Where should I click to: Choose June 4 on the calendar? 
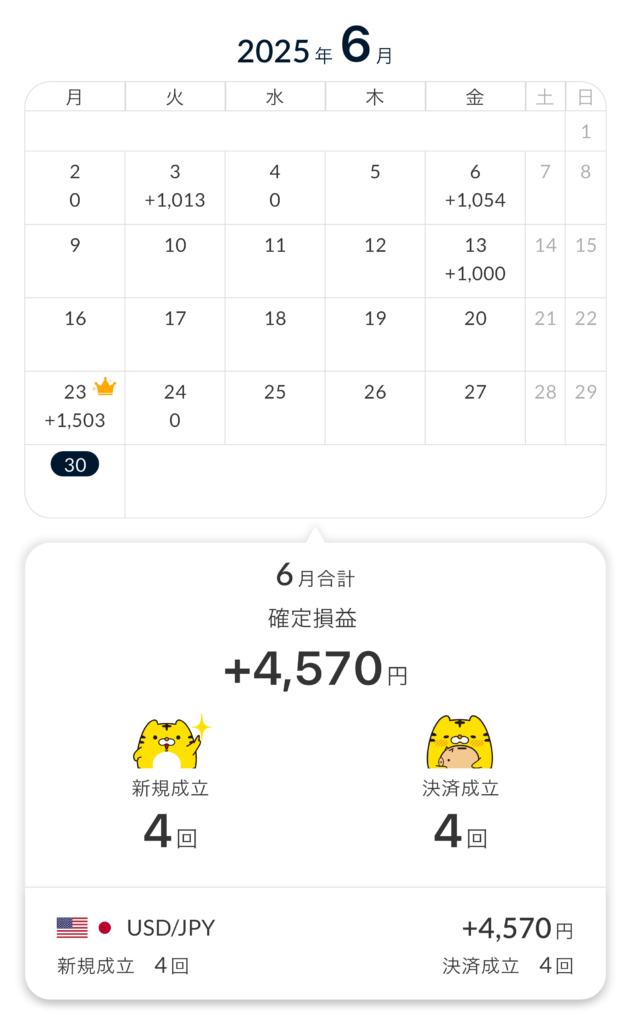(x=275, y=187)
